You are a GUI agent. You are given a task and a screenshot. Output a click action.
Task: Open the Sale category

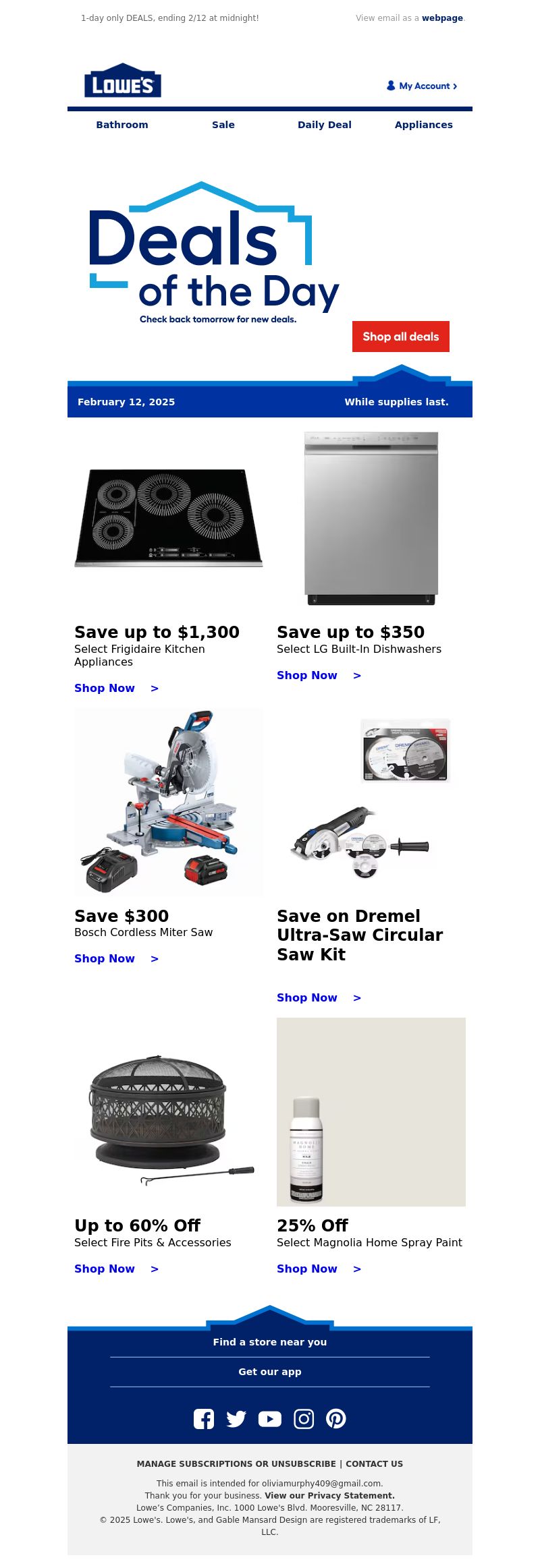point(223,125)
